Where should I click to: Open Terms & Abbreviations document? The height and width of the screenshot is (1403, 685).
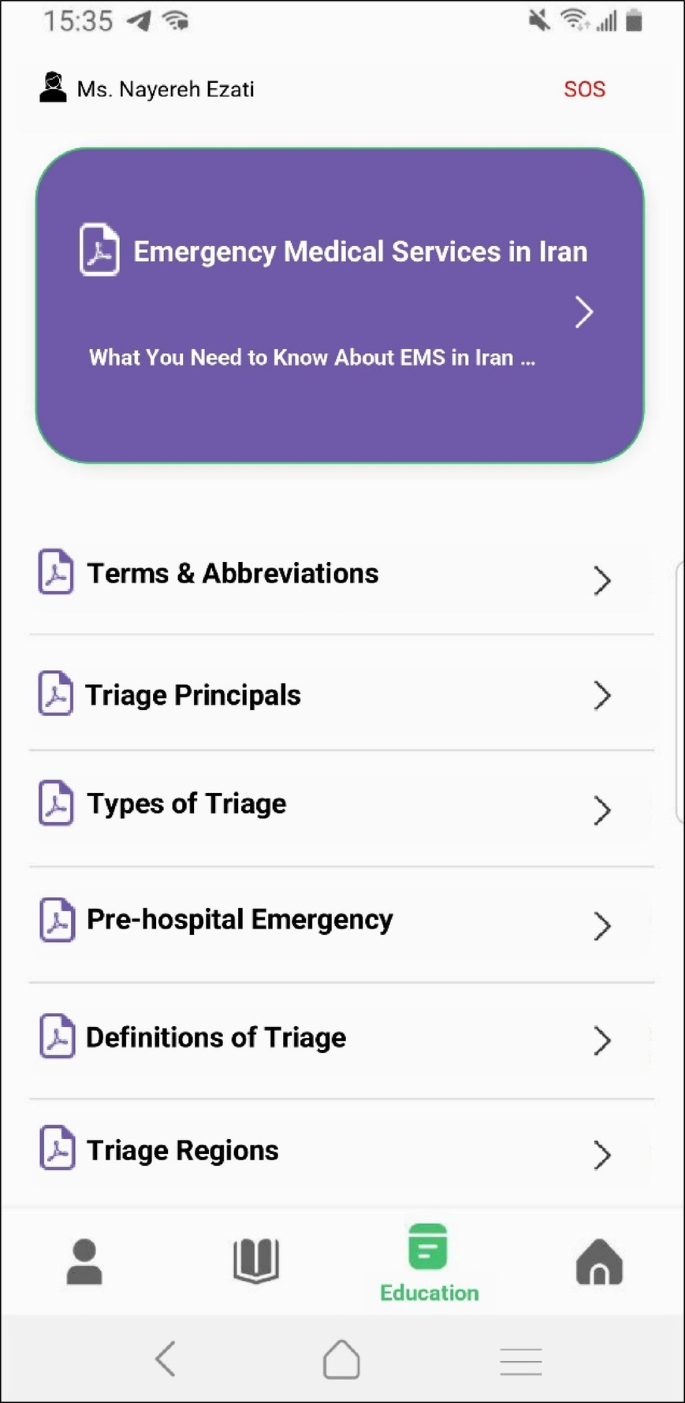tap(340, 576)
